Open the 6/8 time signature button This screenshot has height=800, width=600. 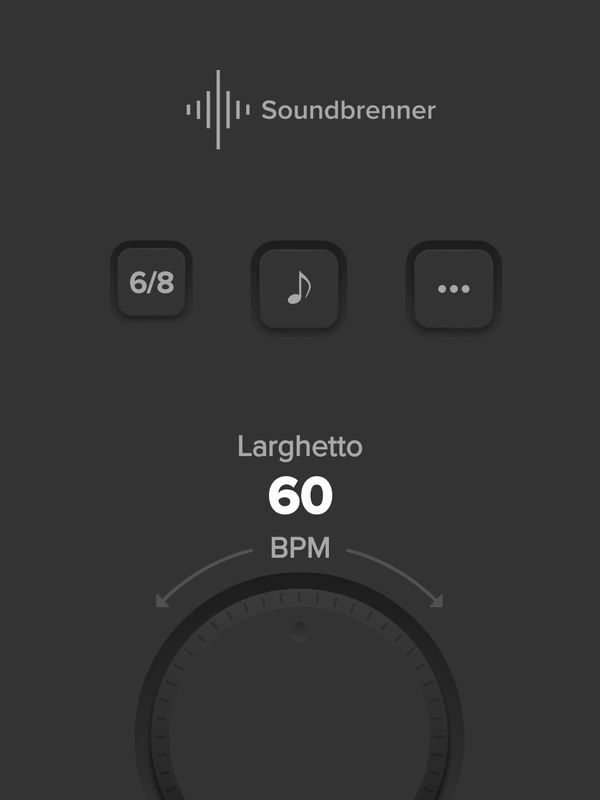tap(151, 283)
